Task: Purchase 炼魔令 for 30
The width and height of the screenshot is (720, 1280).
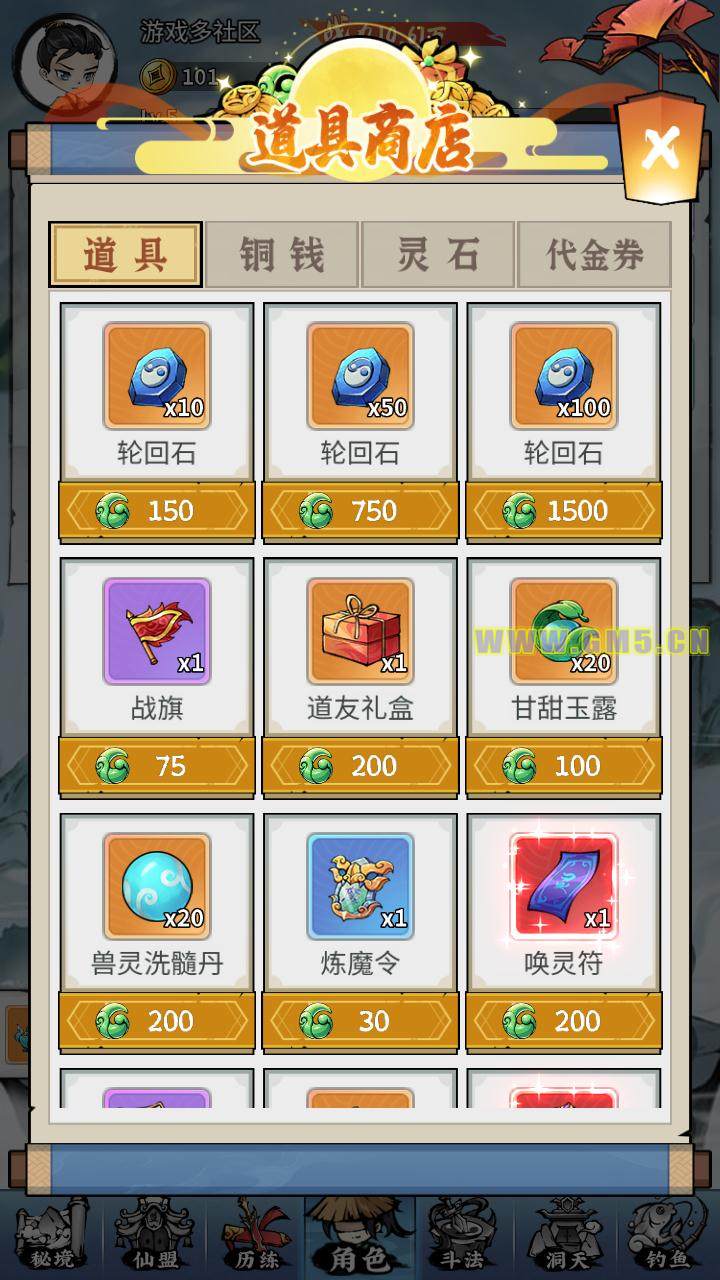Action: (360, 1021)
